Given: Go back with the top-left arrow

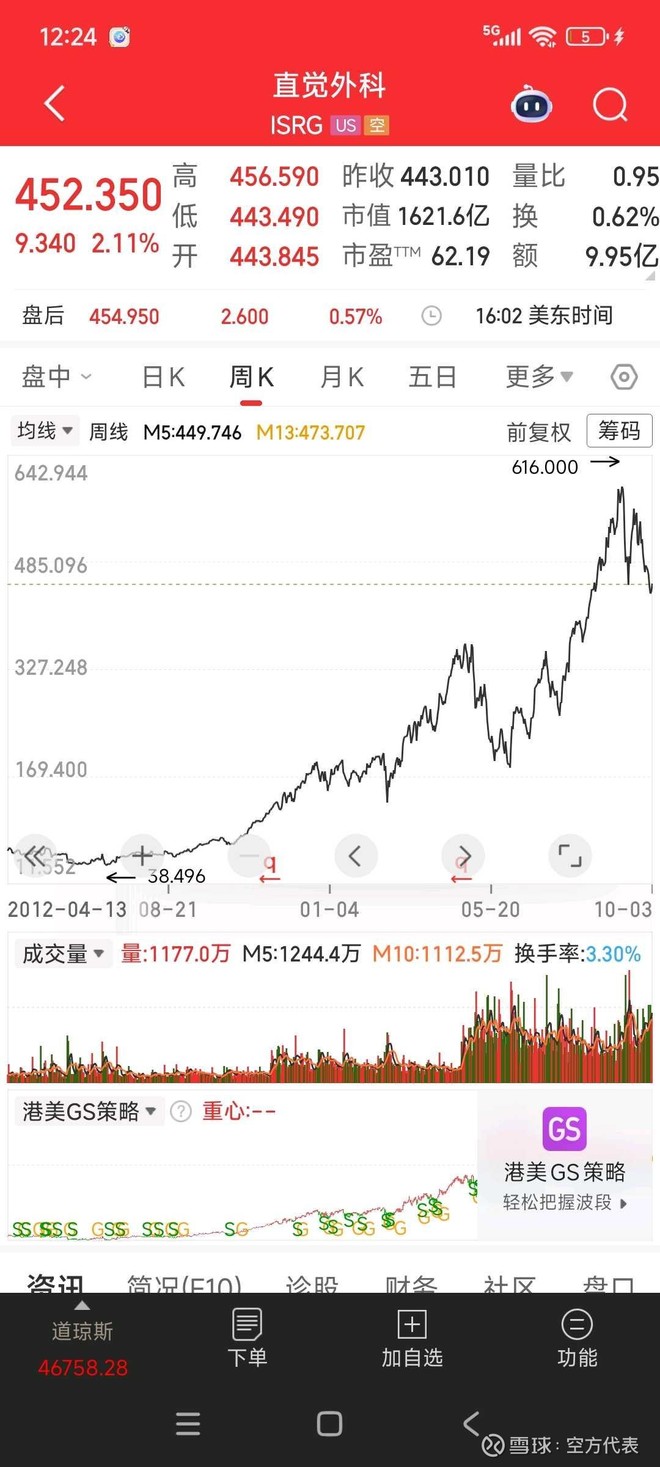Looking at the screenshot, I should [x=55, y=104].
